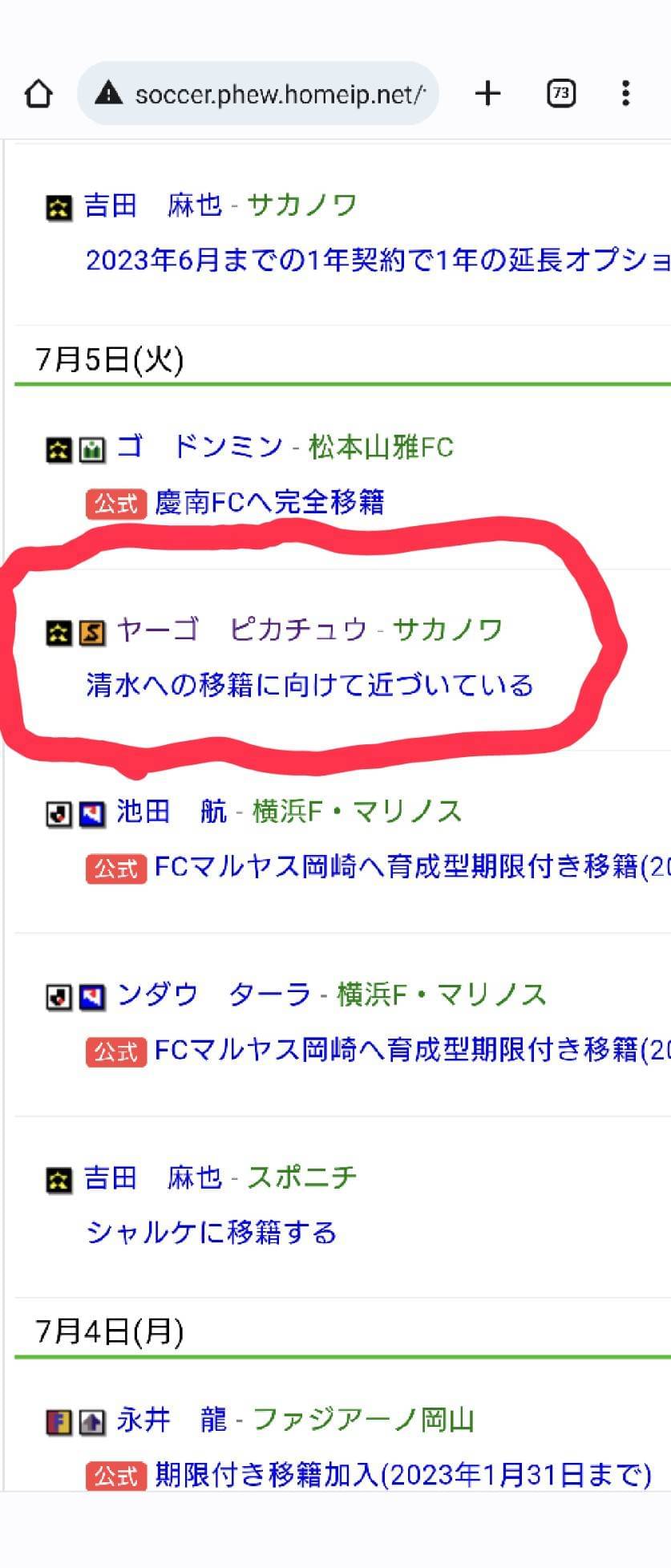Open 永井 龍 player link

(172, 1420)
